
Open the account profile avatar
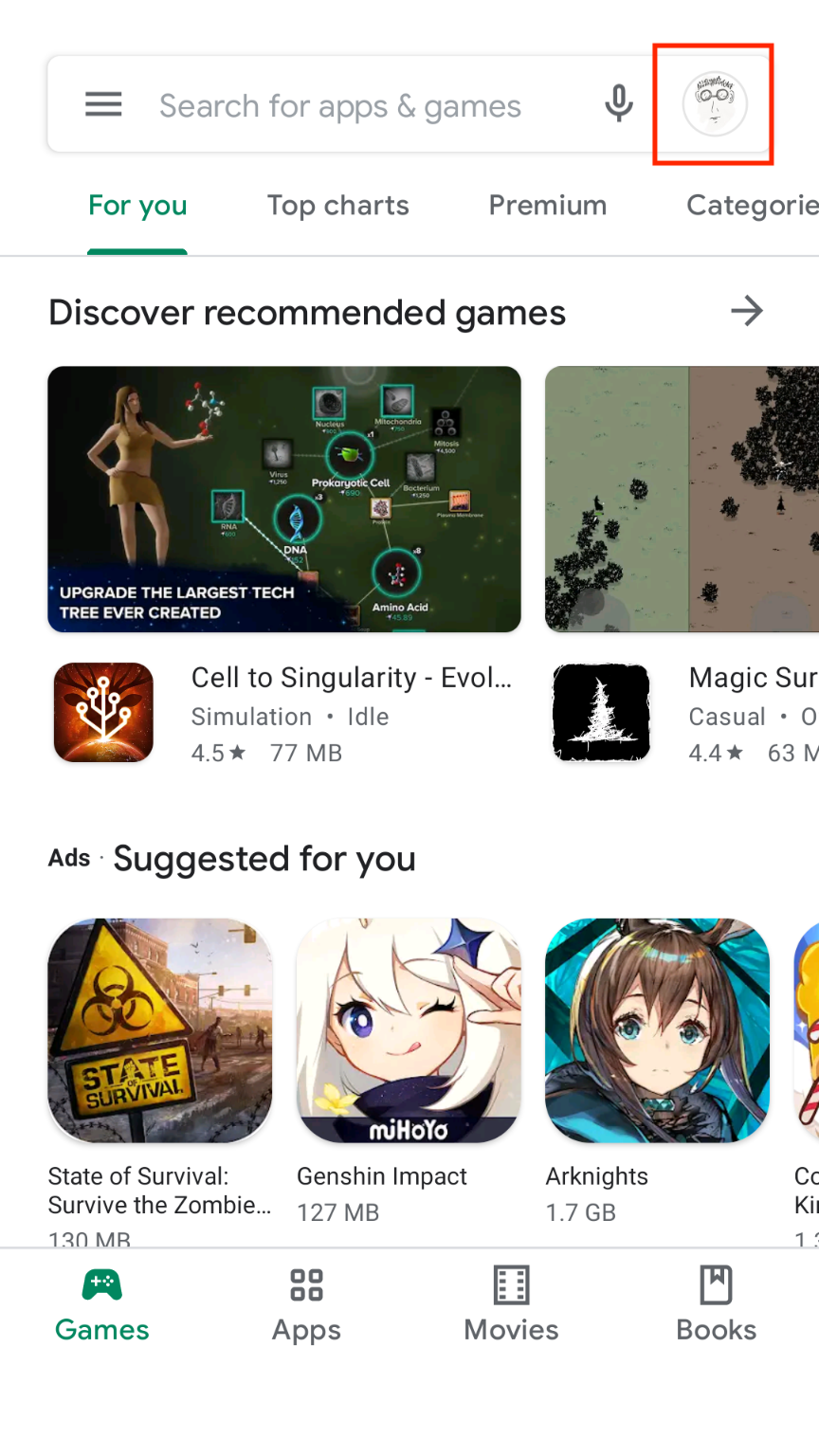point(715,104)
